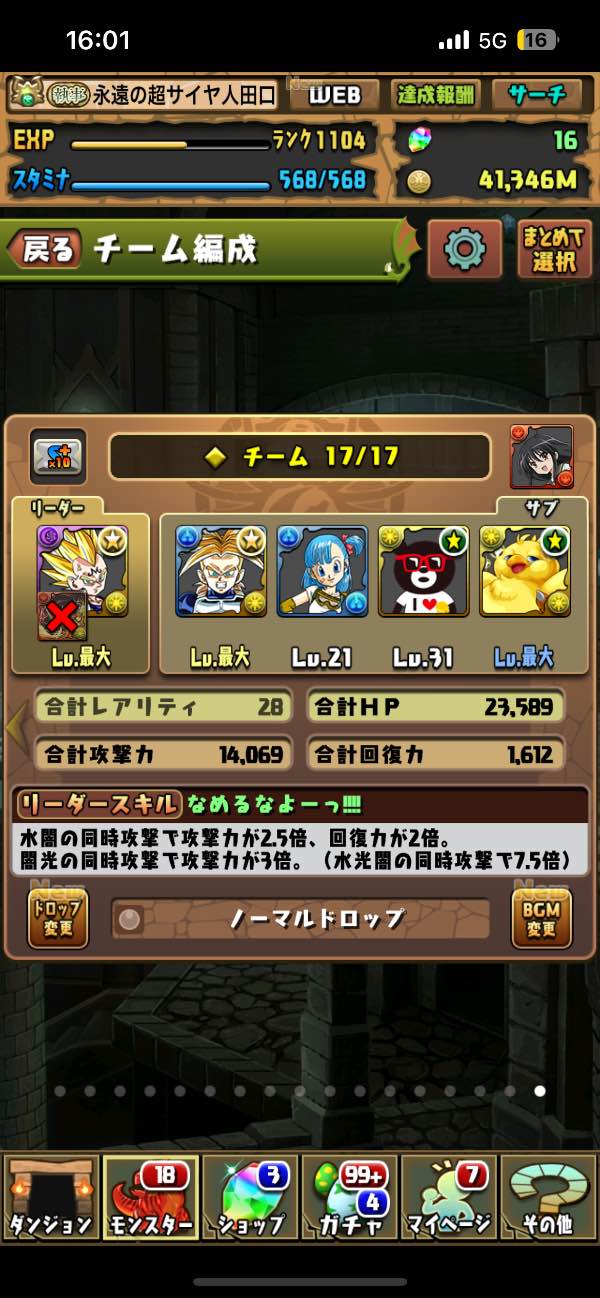Select the yellow chocobo sub monster
The image size is (600, 1298).
pos(524,571)
